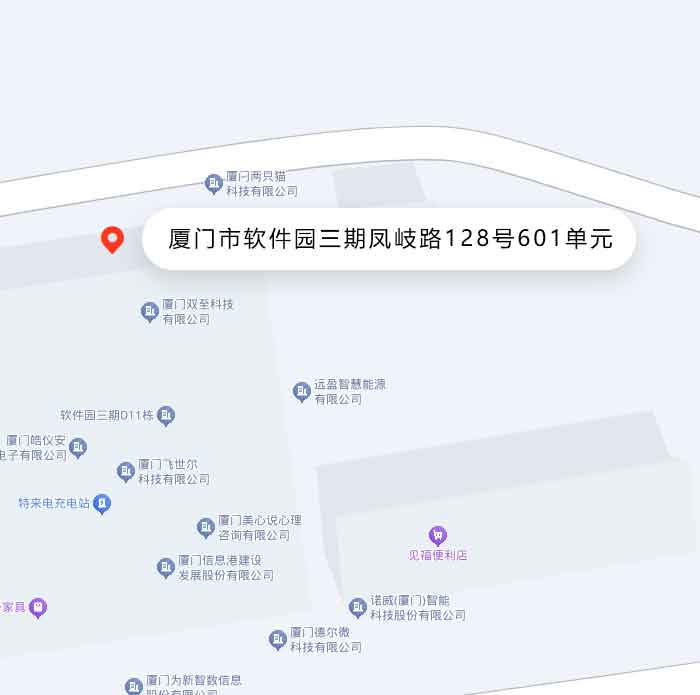
Task: Tap the red location pin marker
Action: [112, 239]
